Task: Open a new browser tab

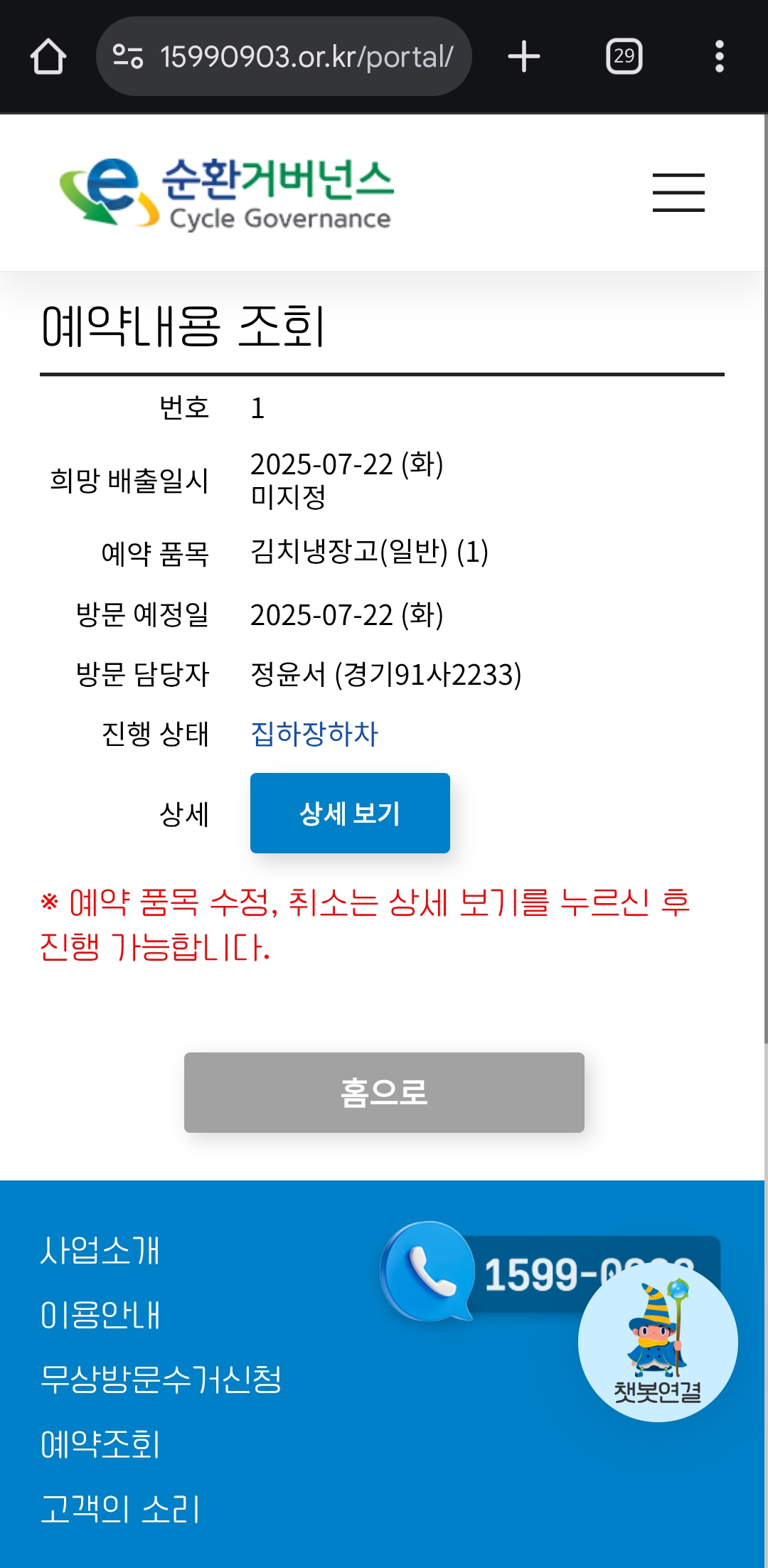Action: coord(524,57)
